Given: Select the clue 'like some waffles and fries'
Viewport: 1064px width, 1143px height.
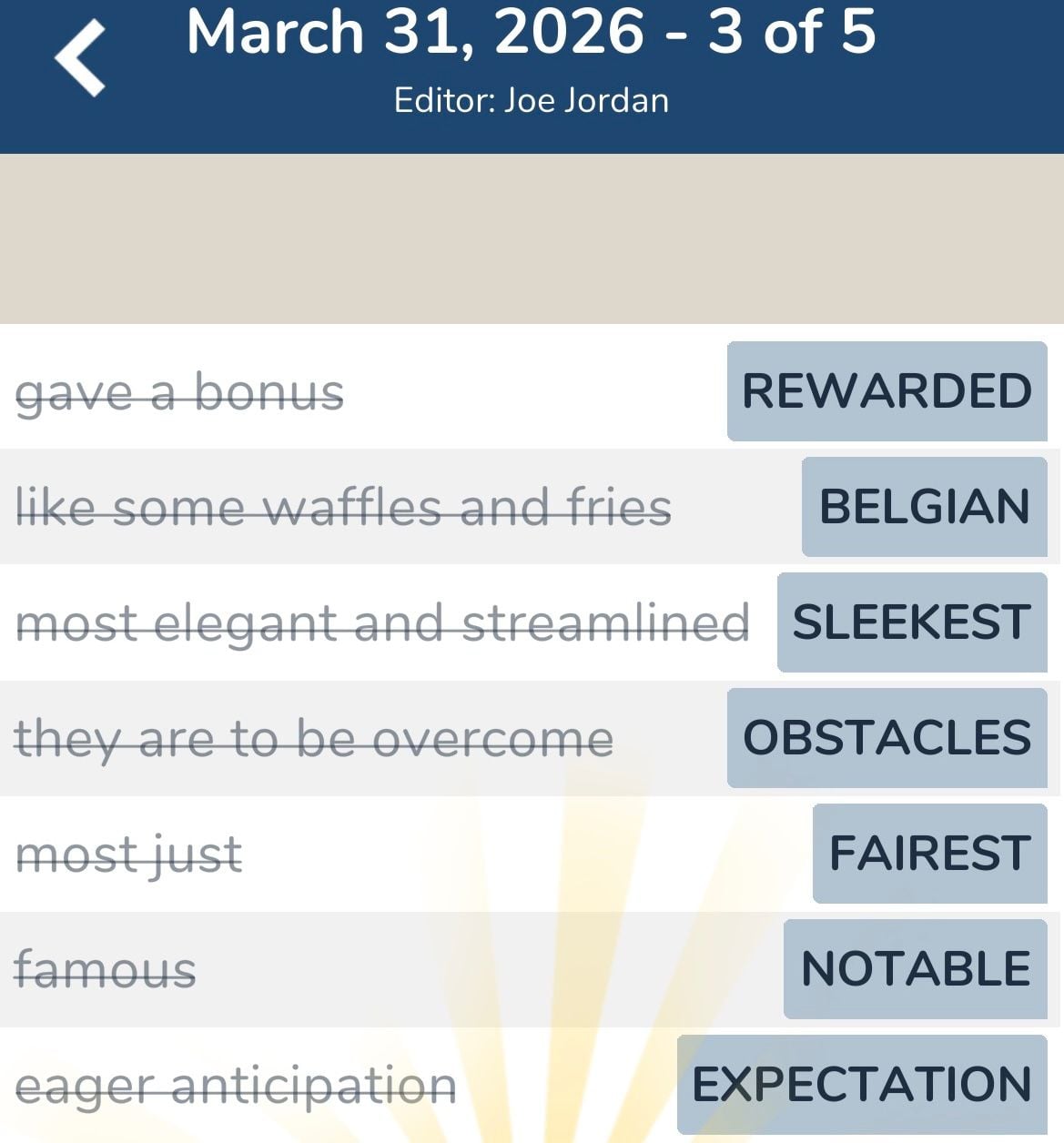Looking at the screenshot, I should coord(344,507).
